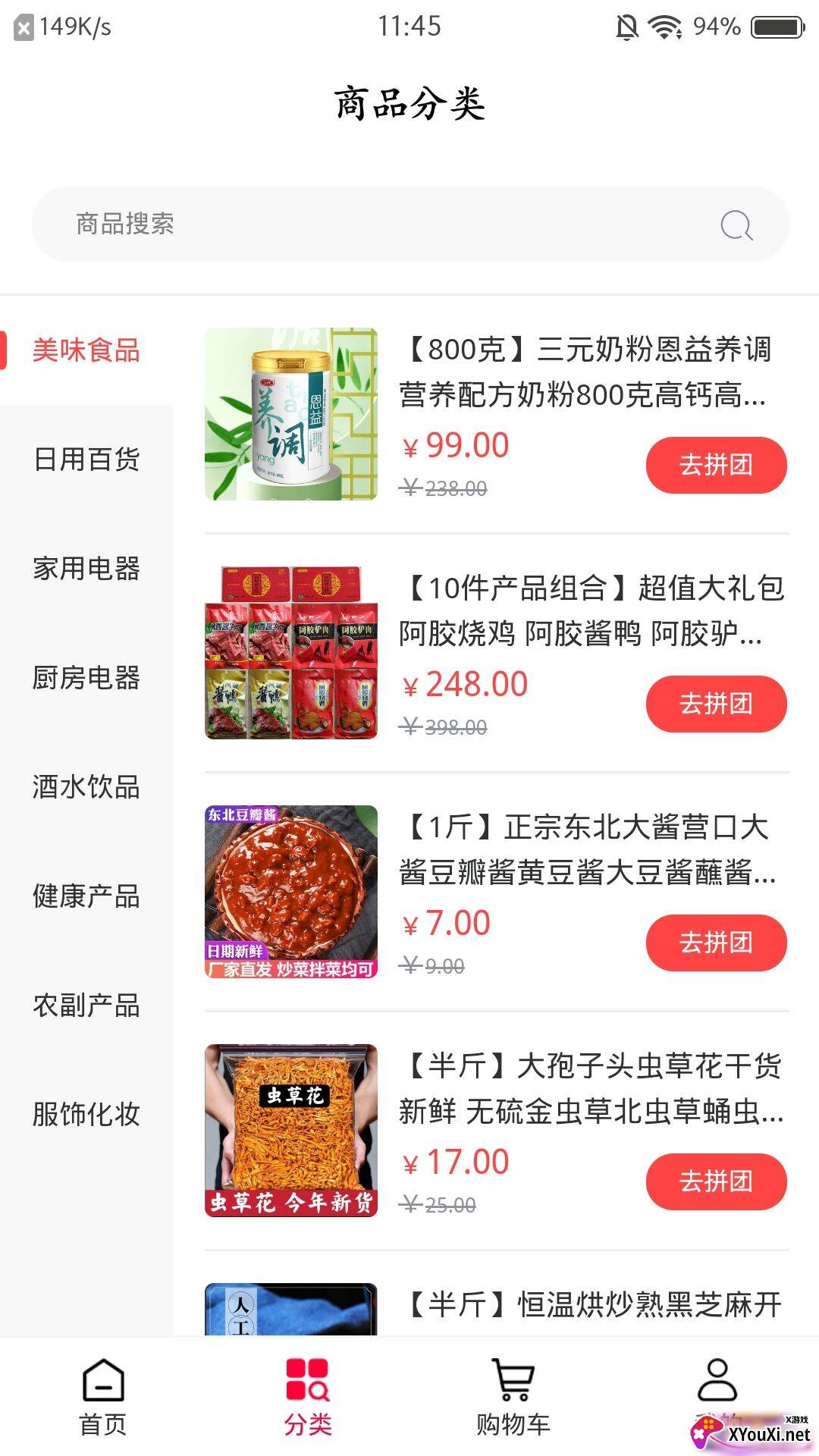Open the 三元奶粉 product image

pos(291,414)
